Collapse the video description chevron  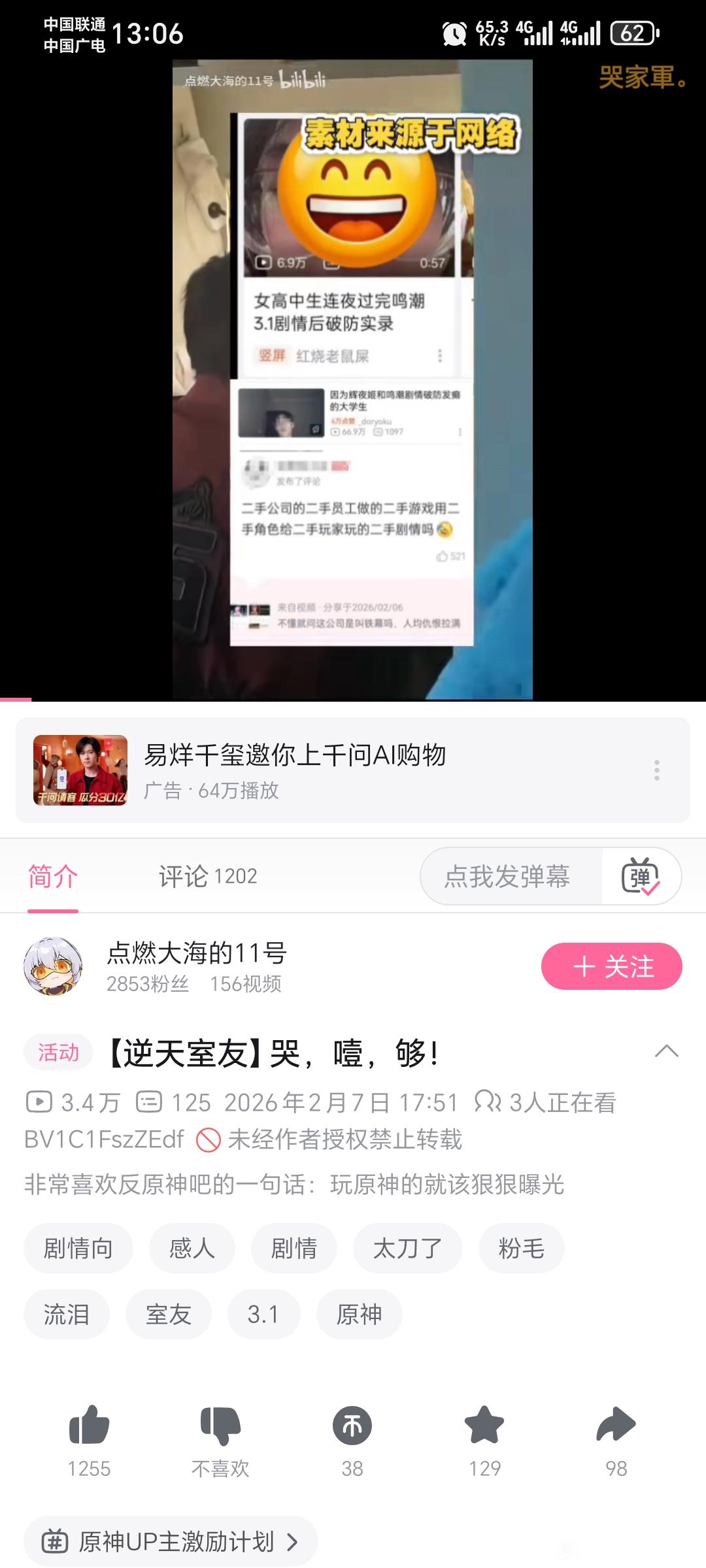point(666,1051)
